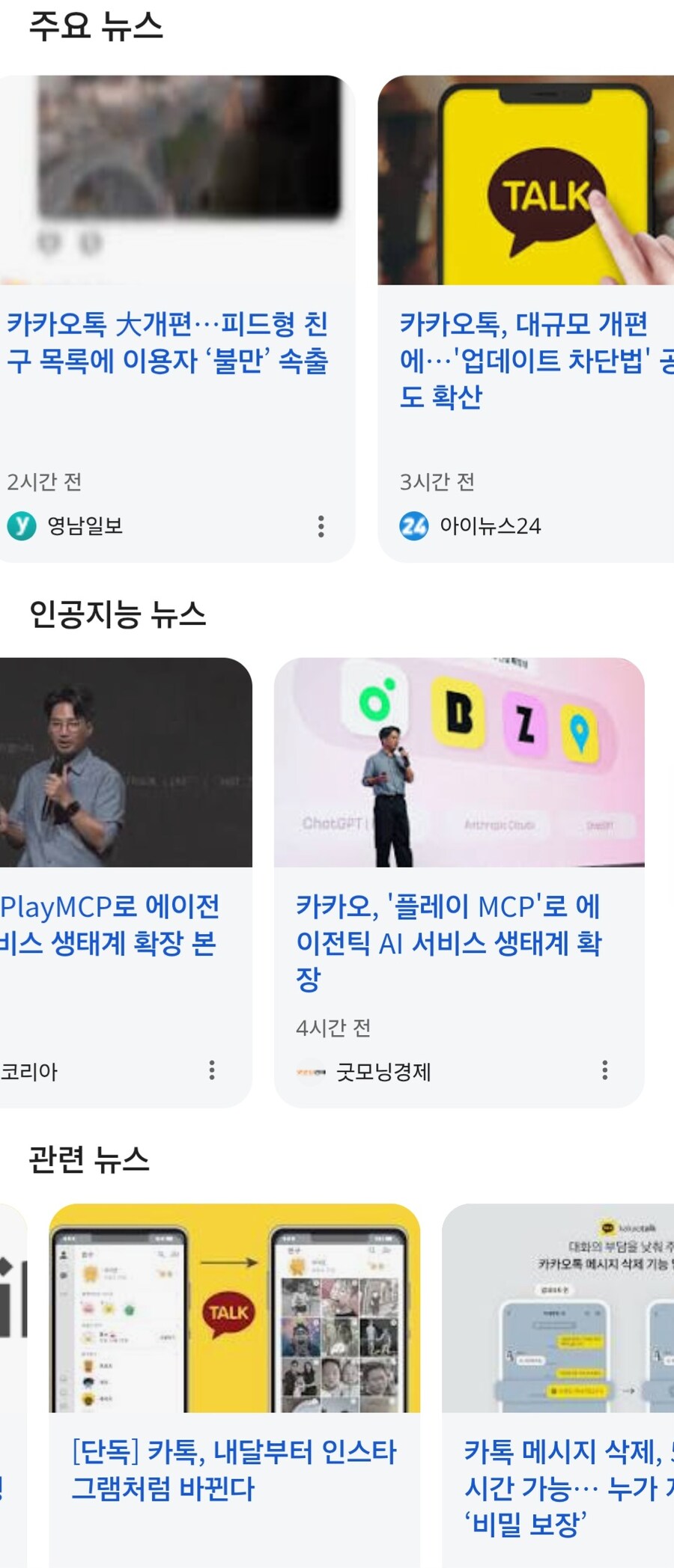Open the 영남일보 article about 카카오톡 大개편
Image resolution: width=674 pixels, height=1568 pixels.
coord(168,343)
